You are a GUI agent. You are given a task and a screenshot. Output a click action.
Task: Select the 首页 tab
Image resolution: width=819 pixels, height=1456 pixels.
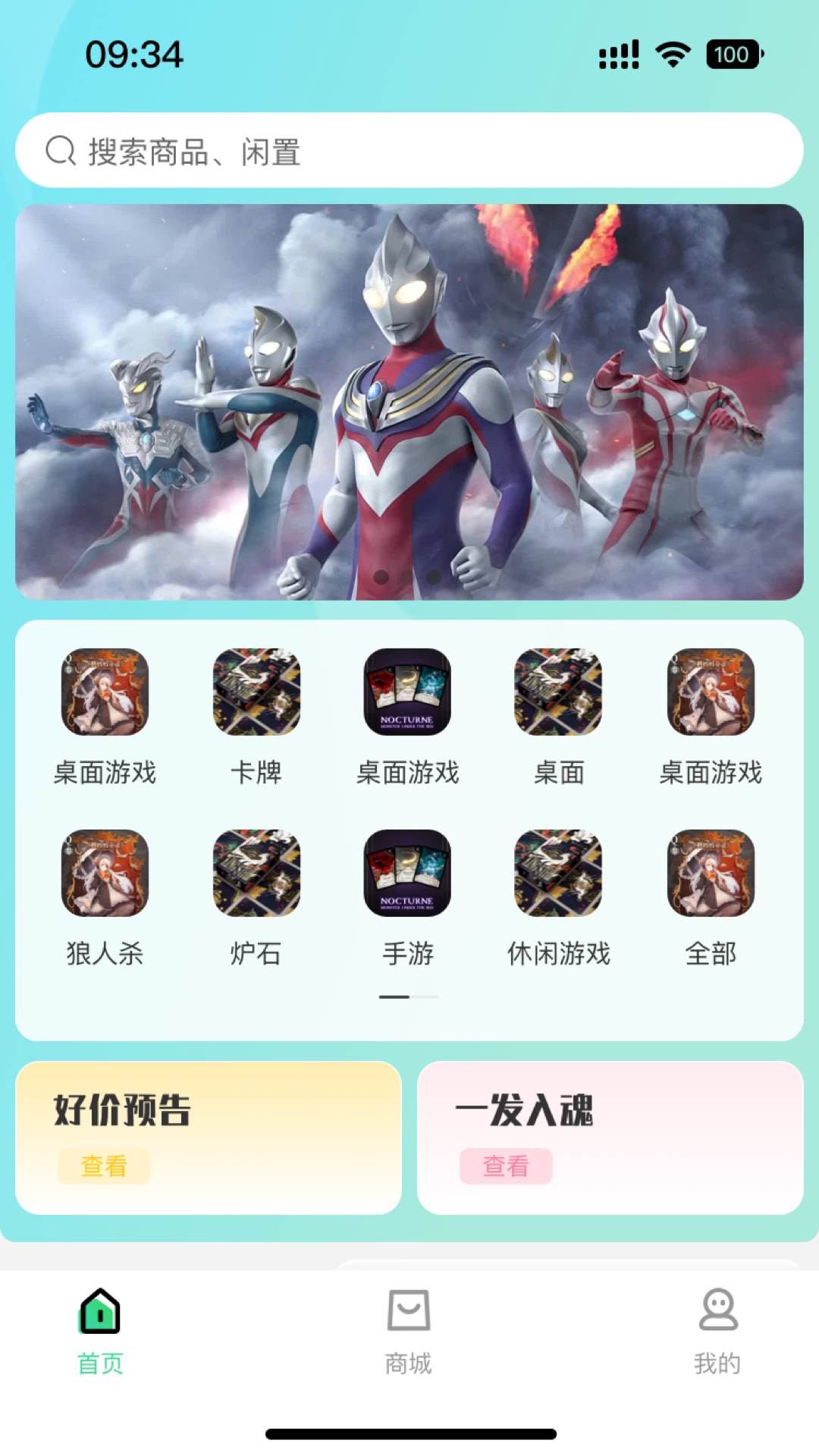click(x=100, y=1331)
